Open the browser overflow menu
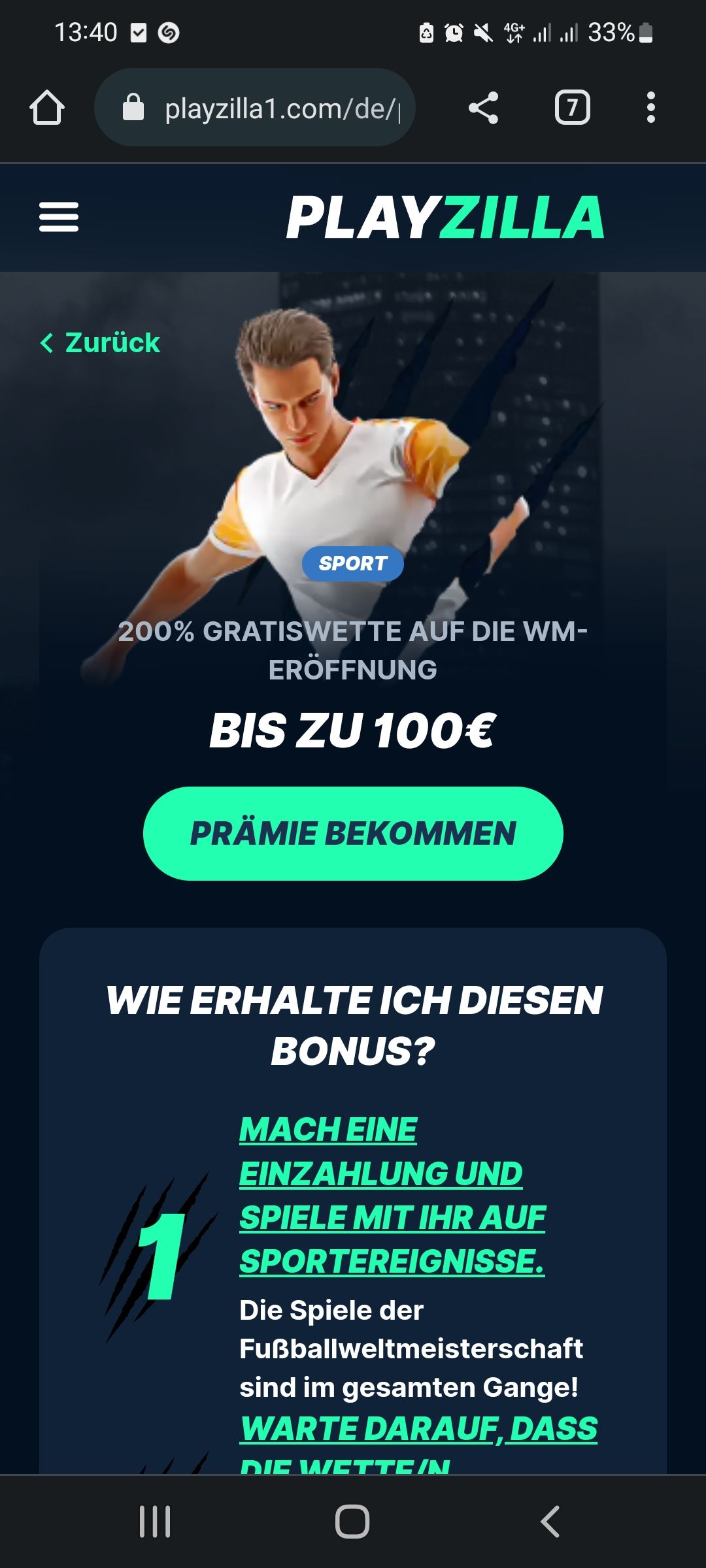 click(x=650, y=108)
